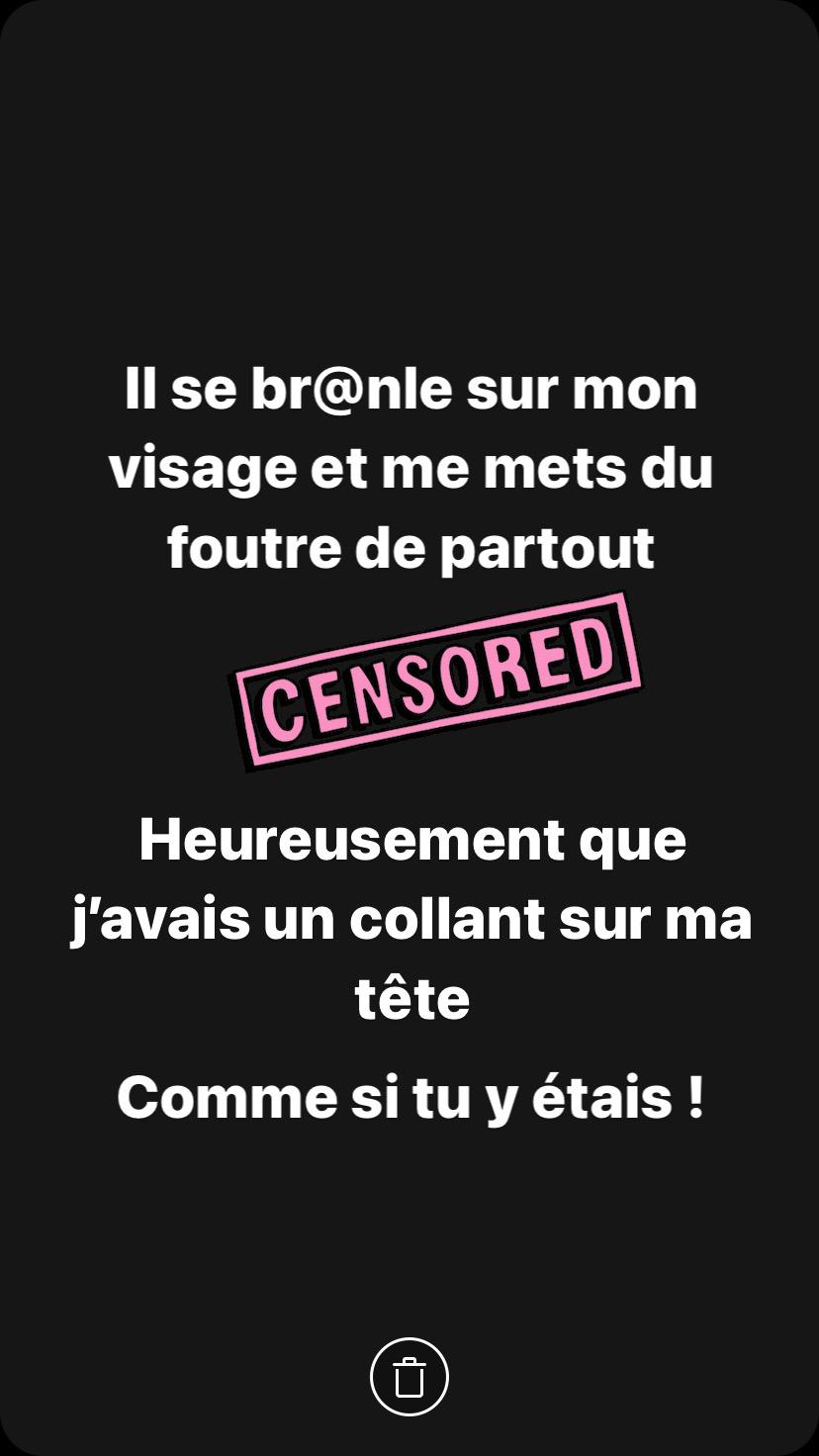819x1456 pixels.
Task: Tap the trash bin delete icon
Action: pos(409,1377)
